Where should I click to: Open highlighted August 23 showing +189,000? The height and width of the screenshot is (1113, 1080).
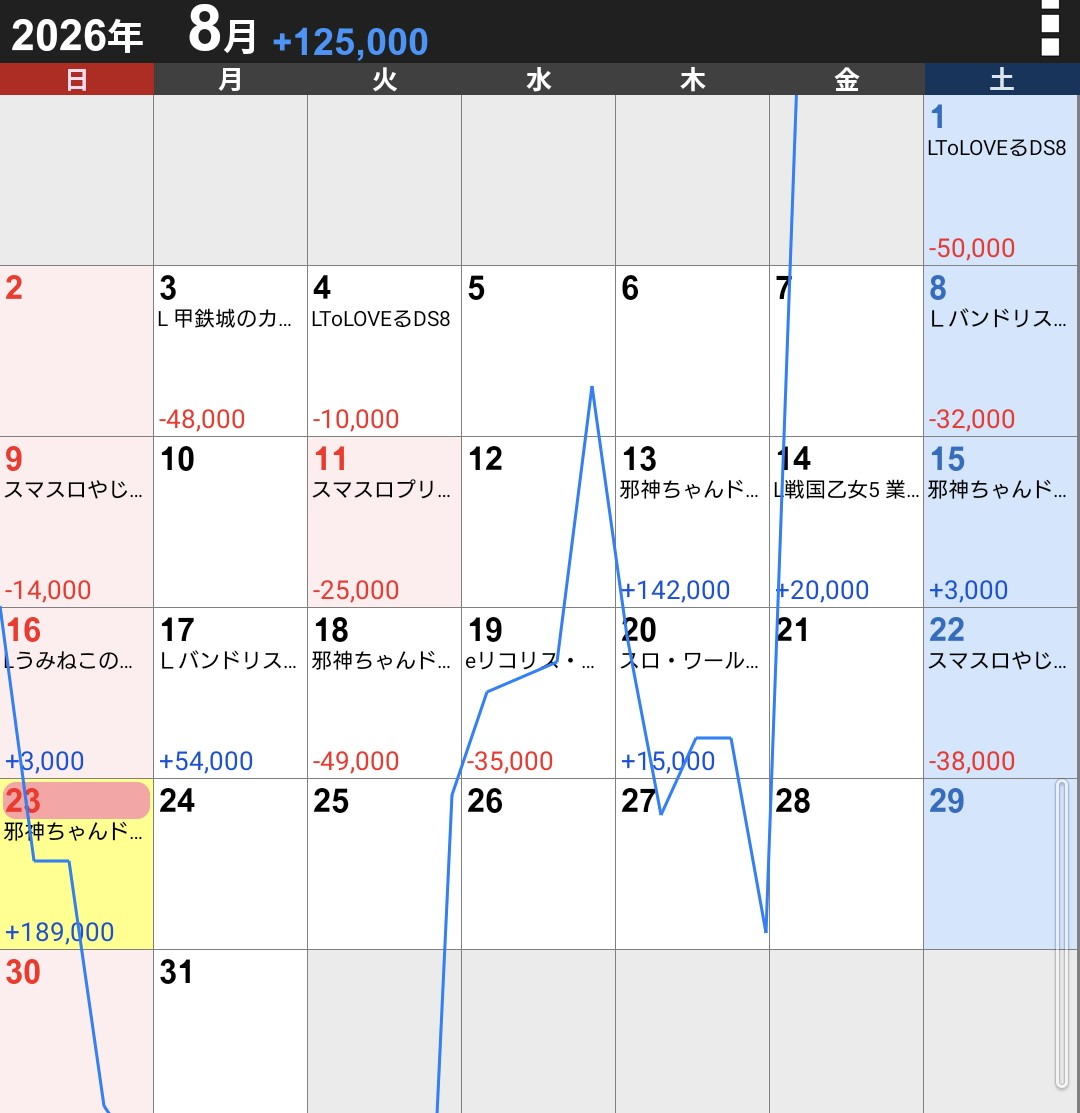pos(77,865)
